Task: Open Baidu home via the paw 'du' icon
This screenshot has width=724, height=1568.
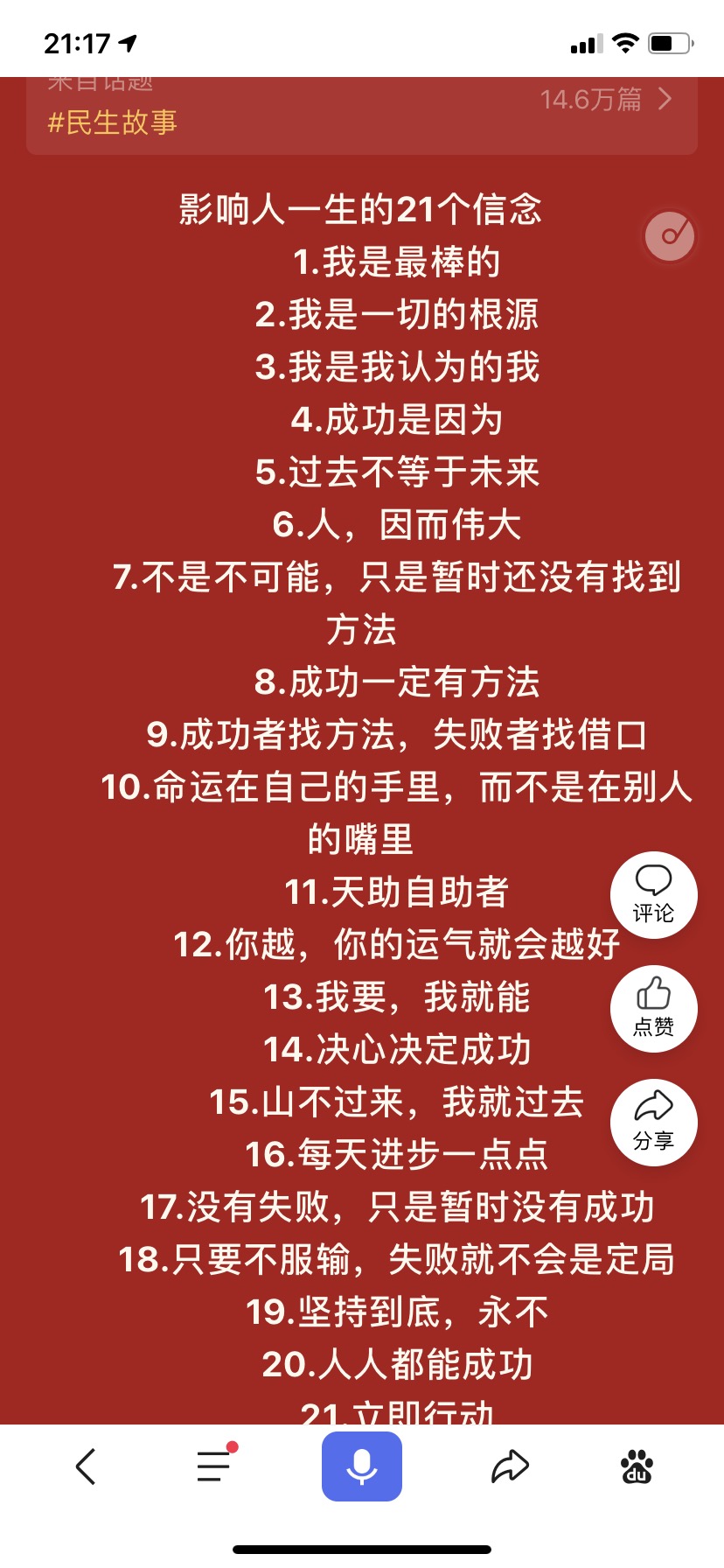Action: 637,1466
